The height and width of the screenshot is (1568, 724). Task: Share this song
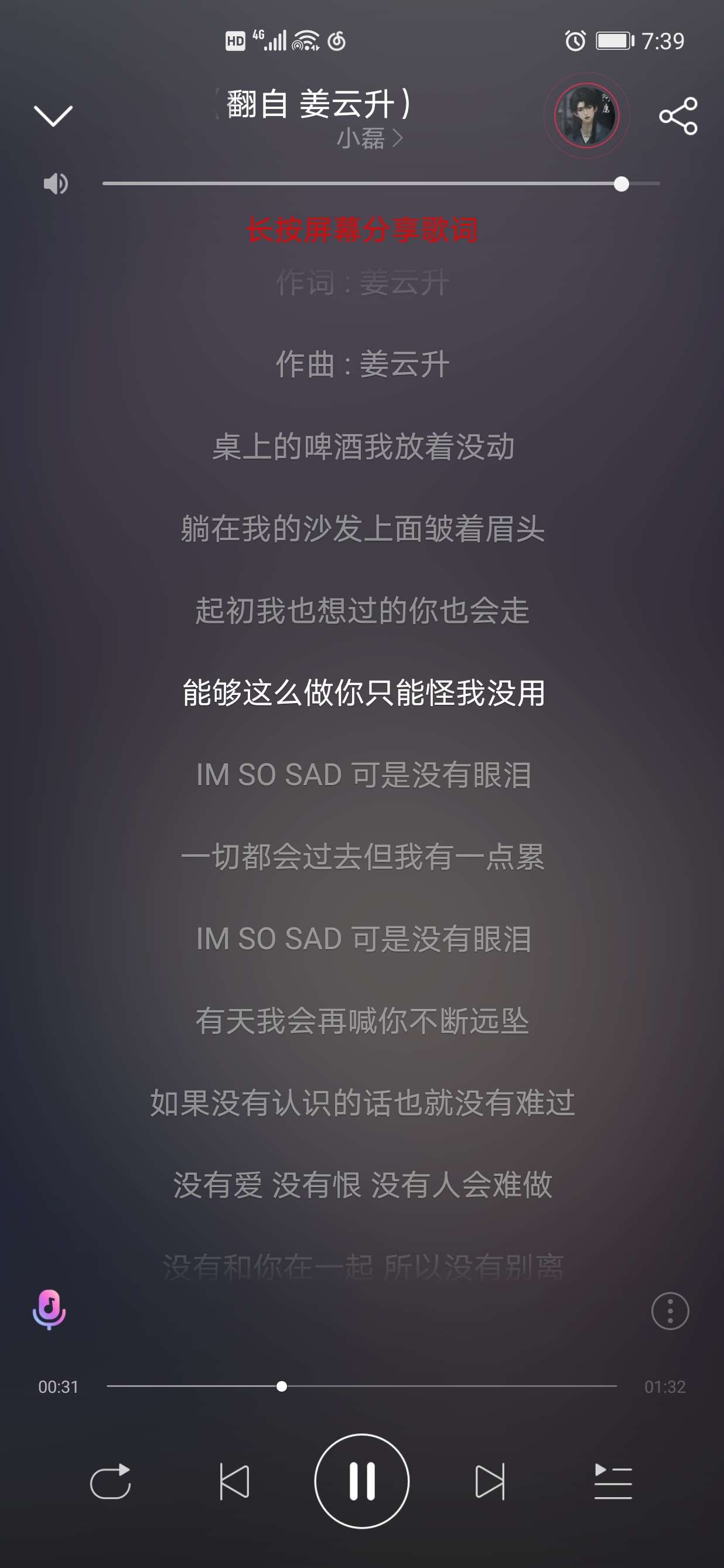pyautogui.click(x=678, y=115)
